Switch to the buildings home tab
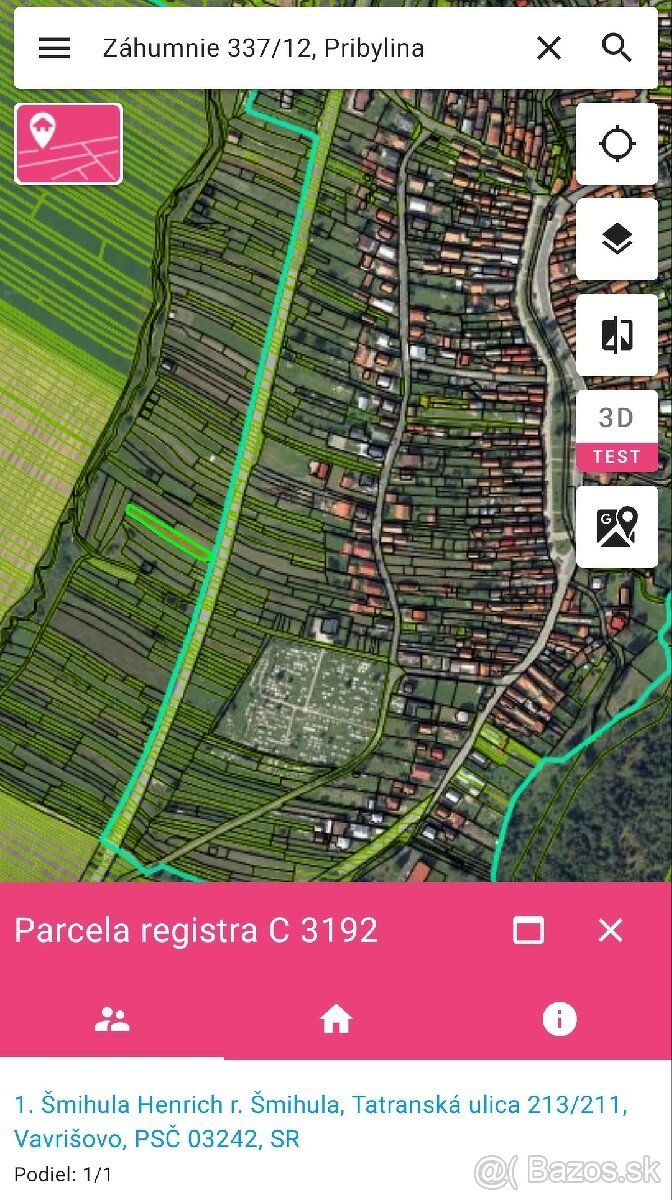672x1200 pixels. coord(336,1019)
